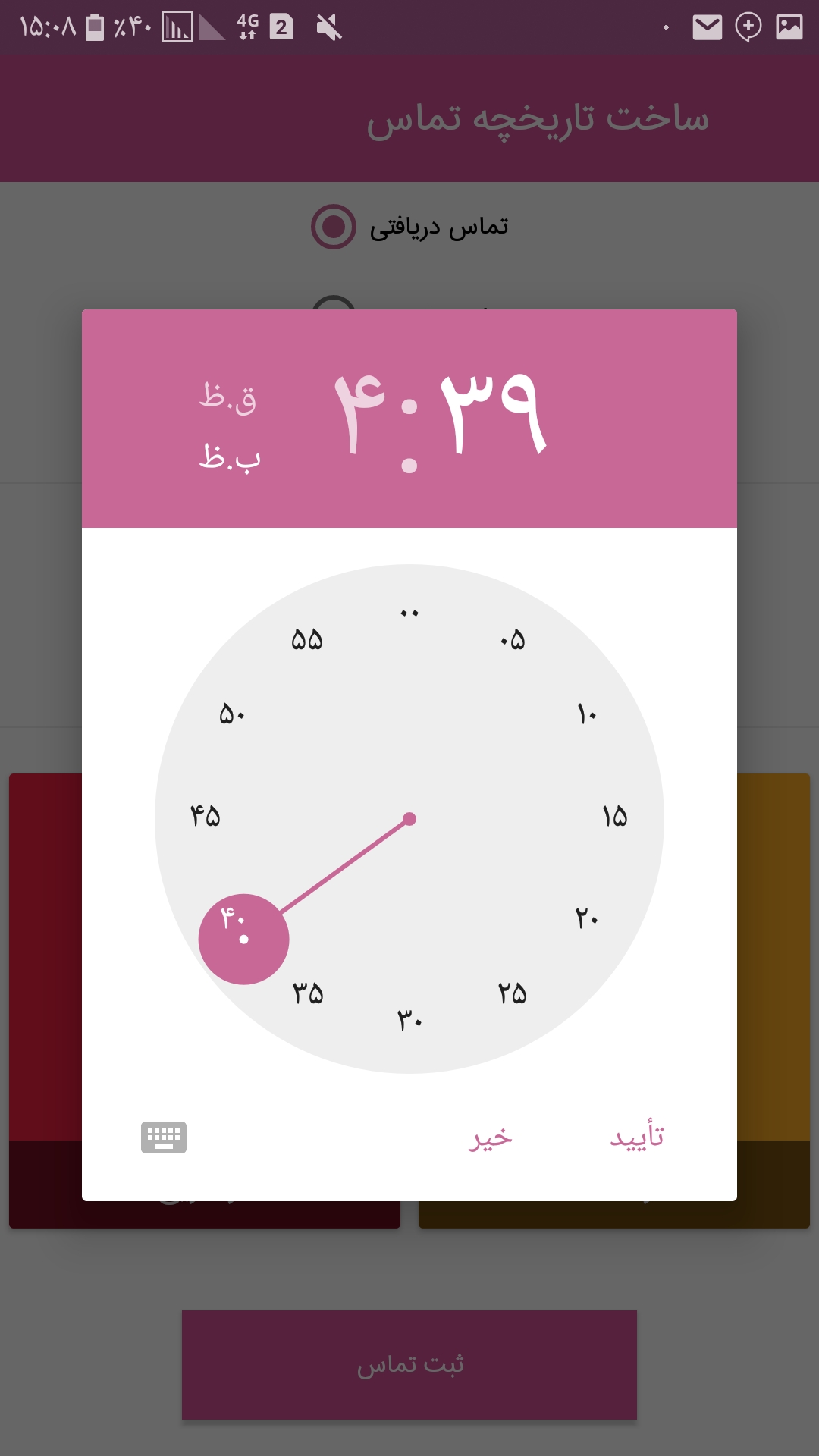Set minutes to ۲۰ on the dial
Viewport: 819px width, 1456px height.
[587, 918]
